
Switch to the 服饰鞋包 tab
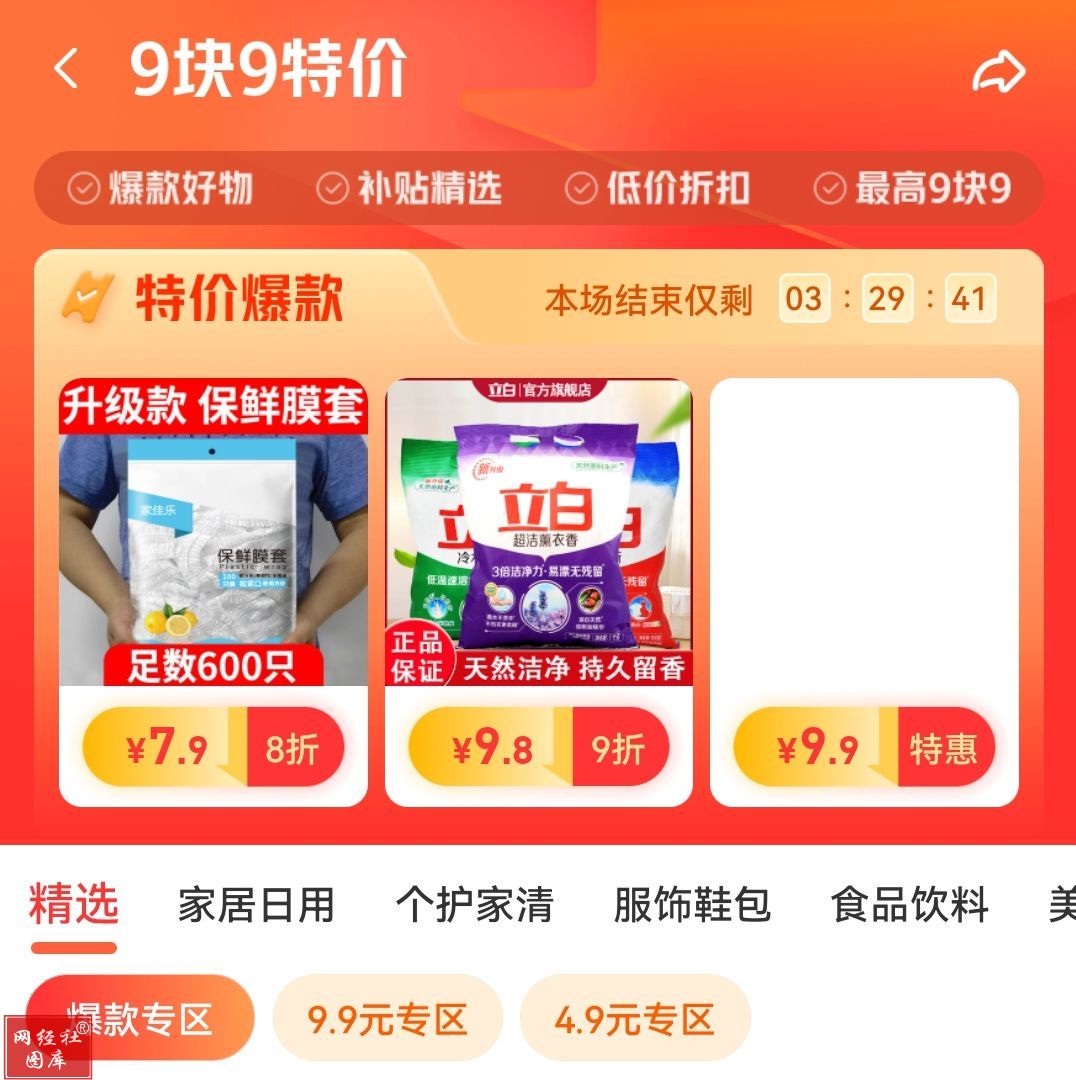(x=692, y=905)
